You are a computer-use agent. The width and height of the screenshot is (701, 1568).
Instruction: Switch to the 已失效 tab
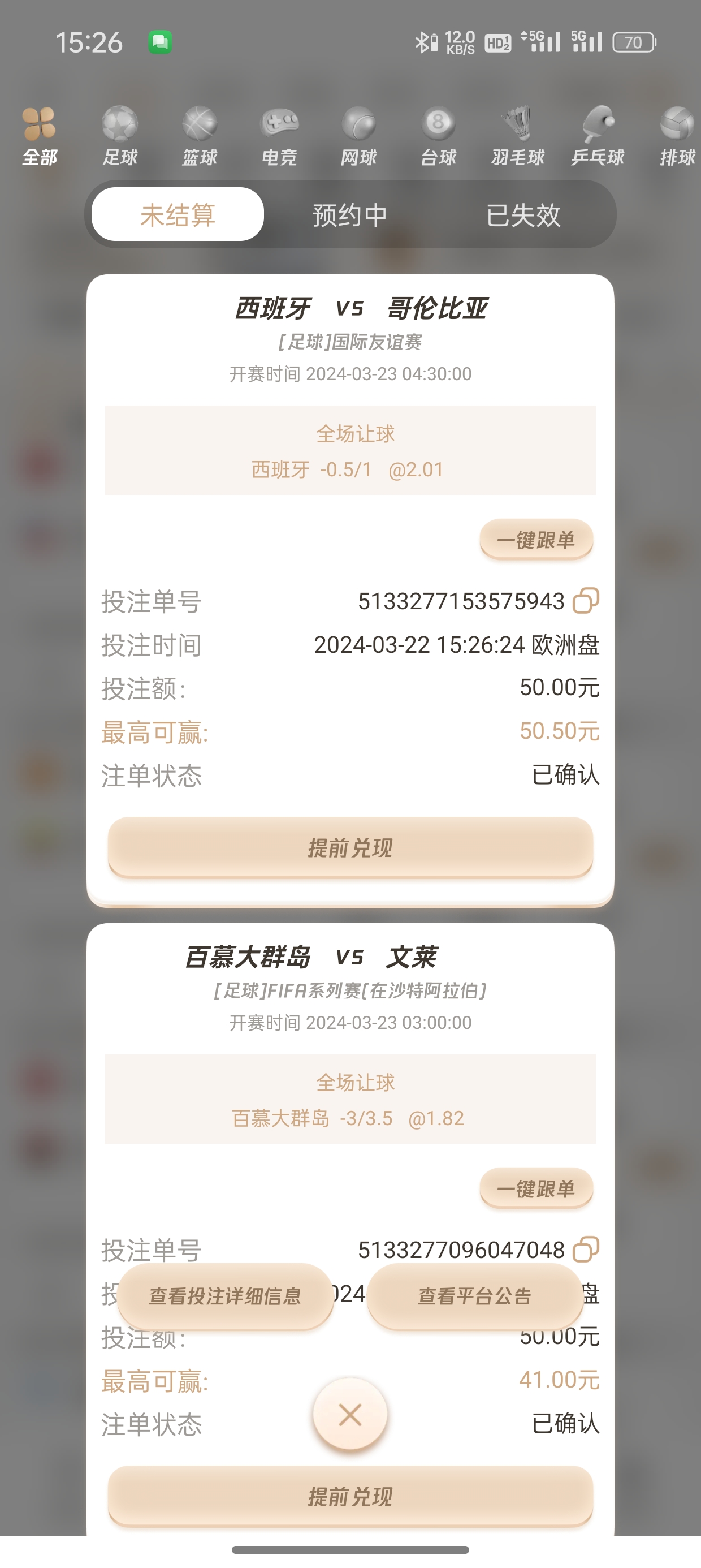523,215
